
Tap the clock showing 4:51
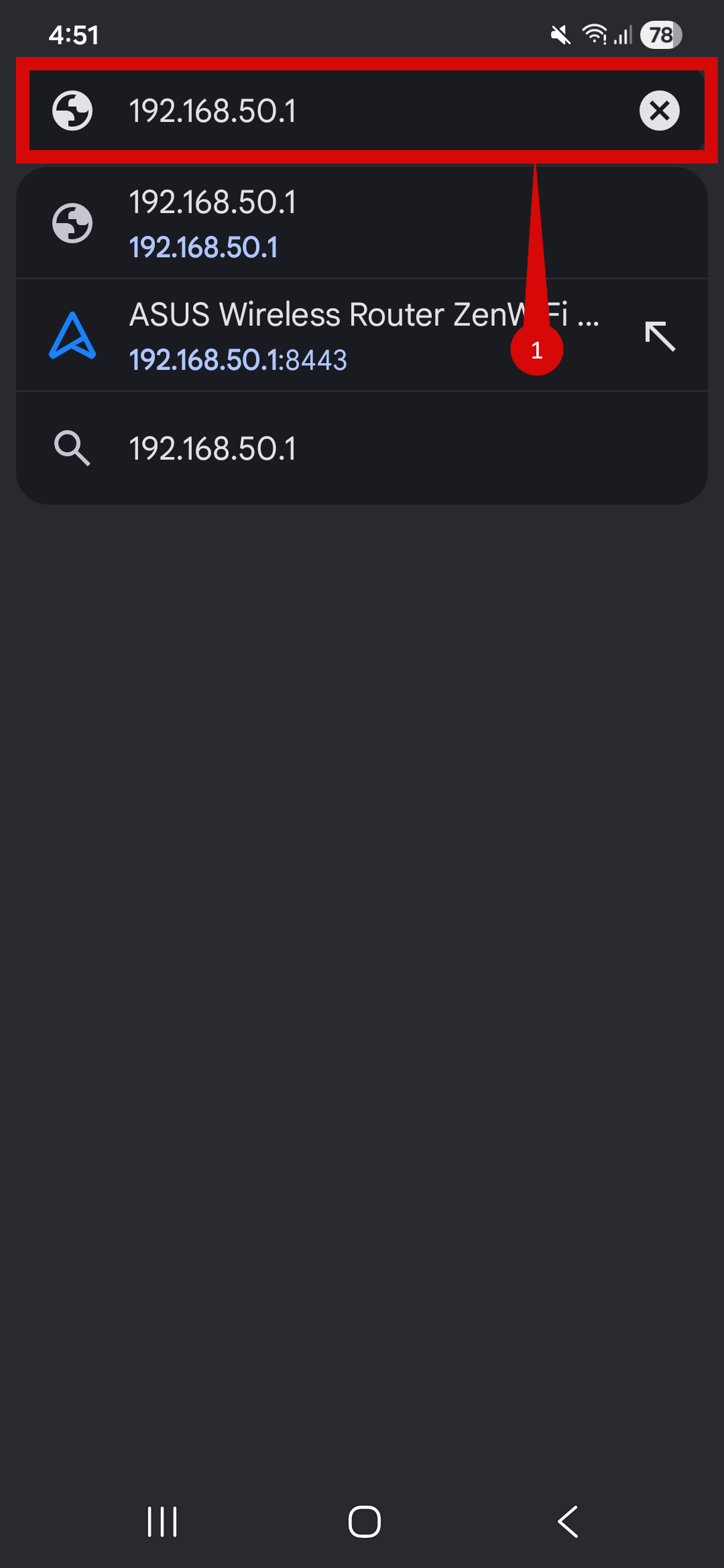[74, 35]
